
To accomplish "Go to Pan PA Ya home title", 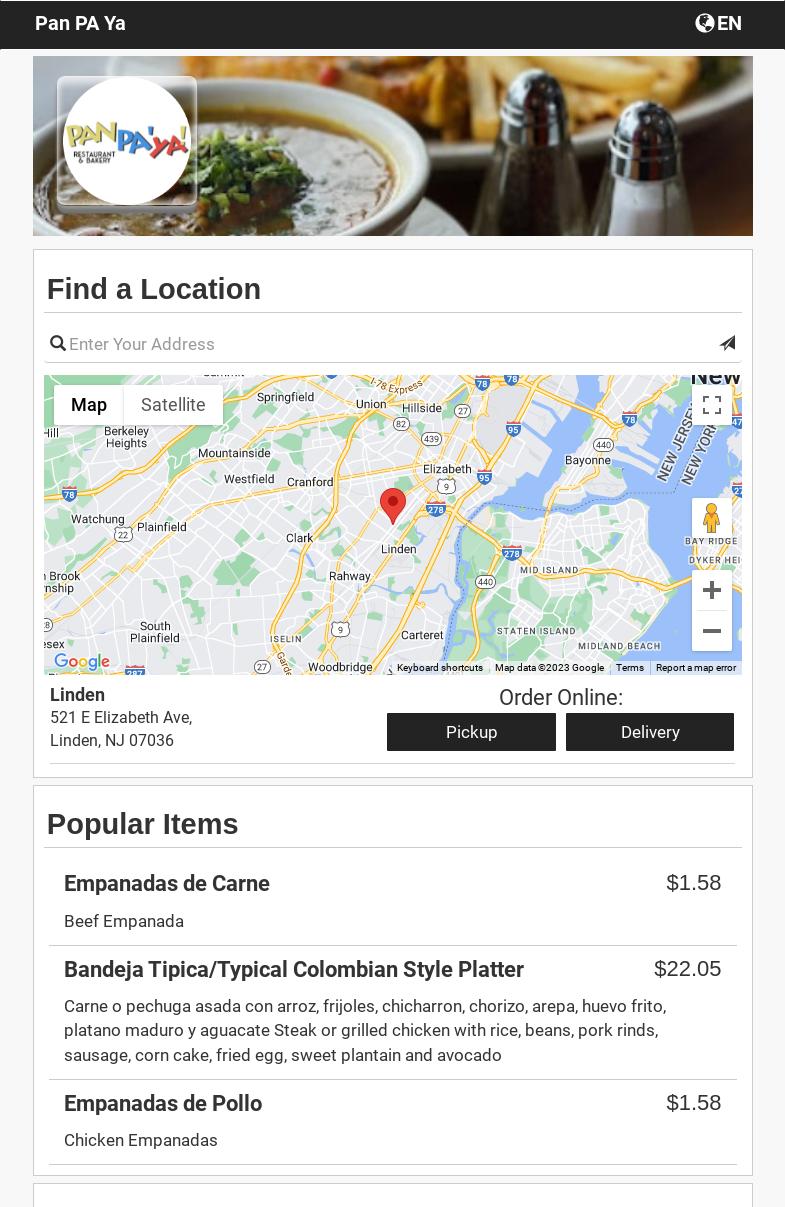I will (80, 23).
